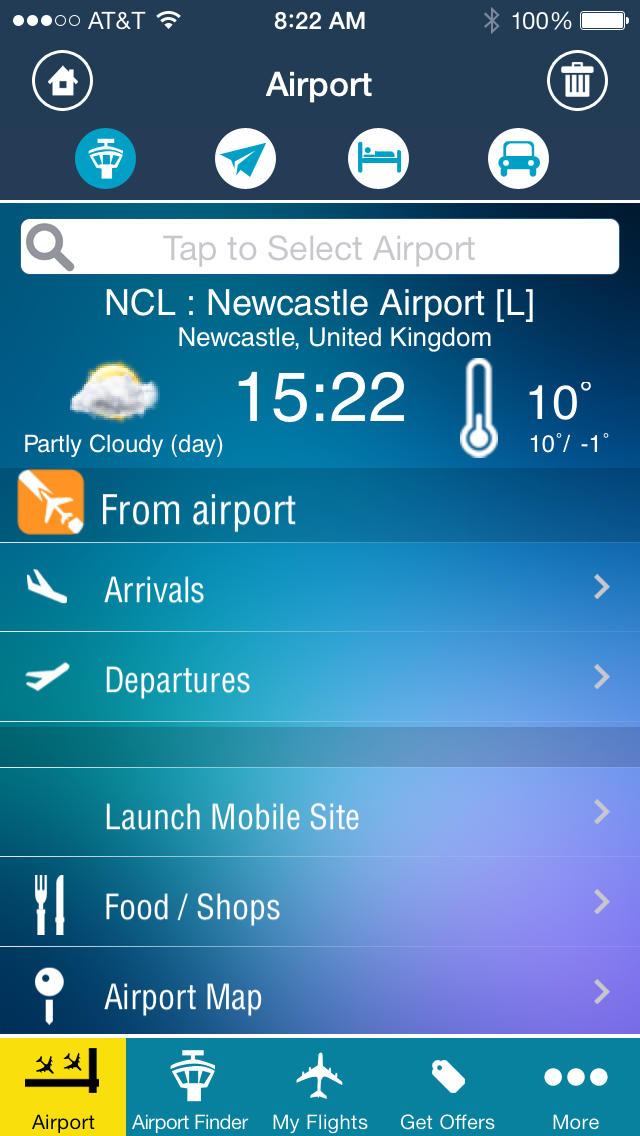Screen dimensions: 640x1136
Task: Go to My Flights tab
Action: pos(320,1087)
